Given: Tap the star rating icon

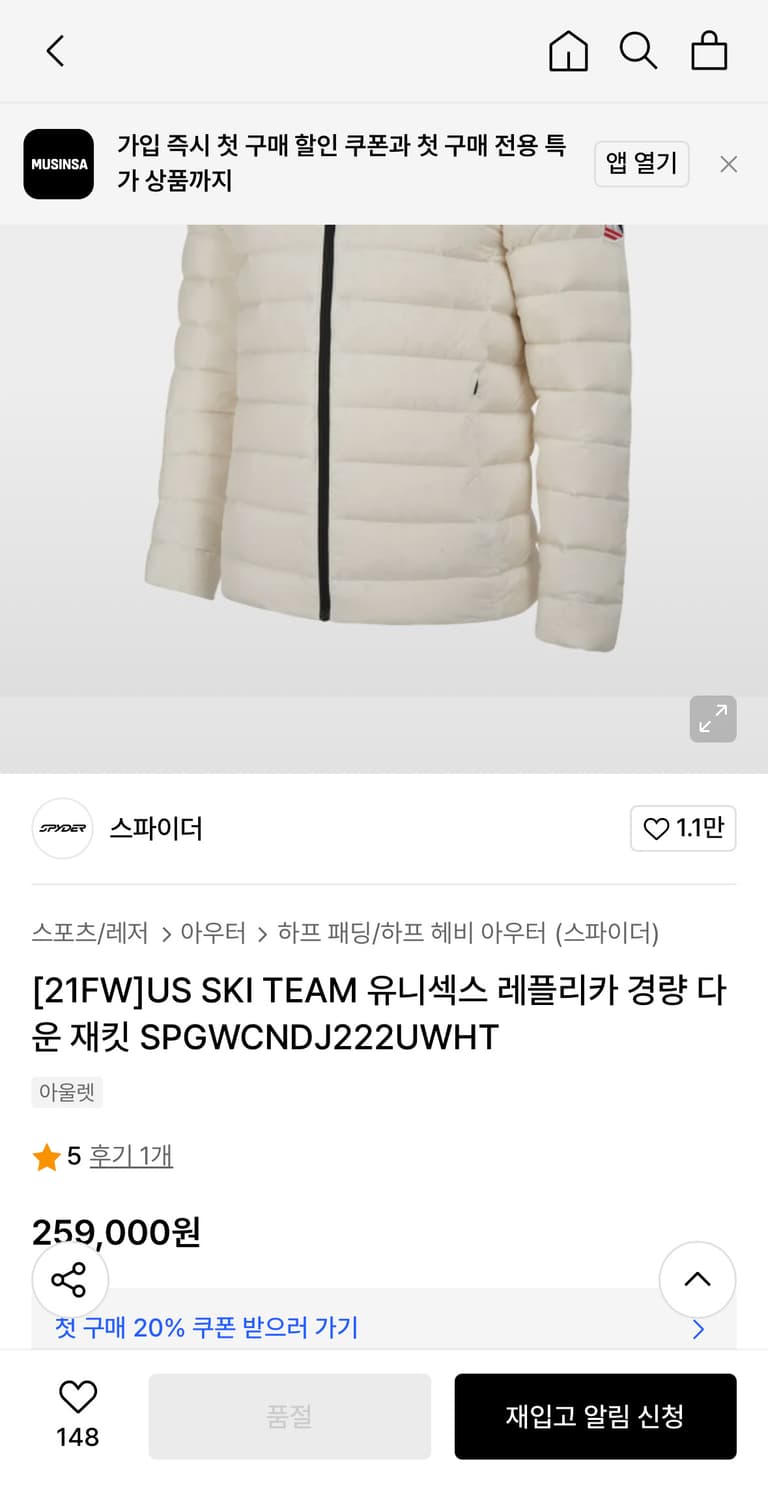Looking at the screenshot, I should (x=47, y=1155).
